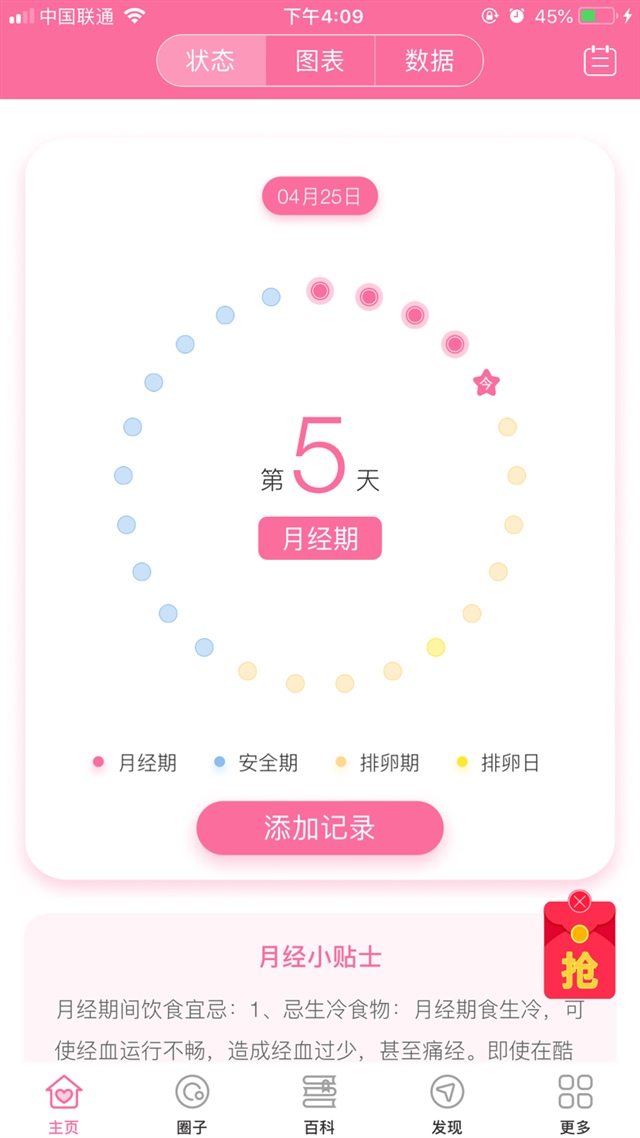The image size is (640, 1138).
Task: Switch to the 发现 tab
Action: tap(447, 1104)
